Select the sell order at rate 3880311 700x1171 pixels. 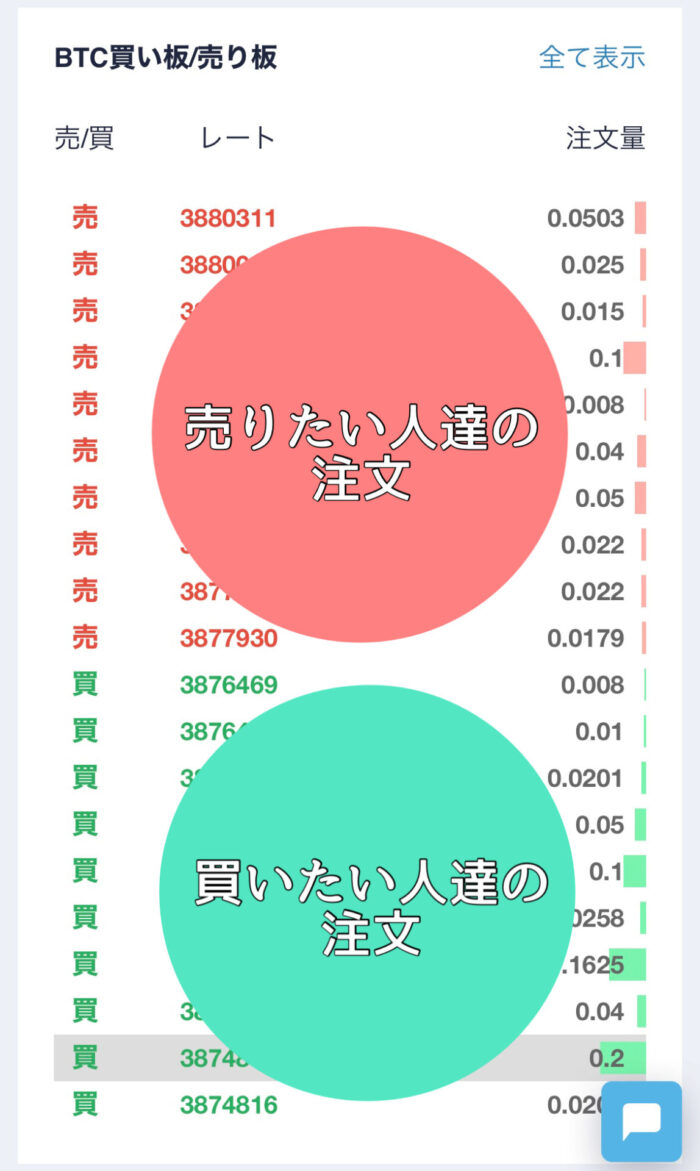[x=350, y=218]
